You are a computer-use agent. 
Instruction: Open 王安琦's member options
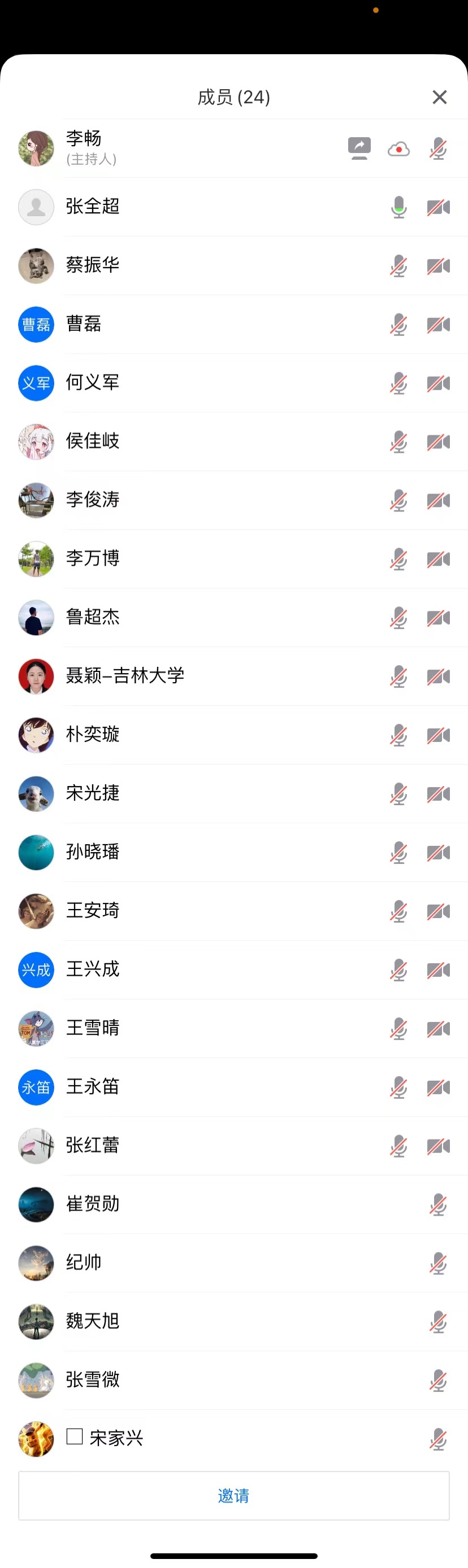point(183,911)
